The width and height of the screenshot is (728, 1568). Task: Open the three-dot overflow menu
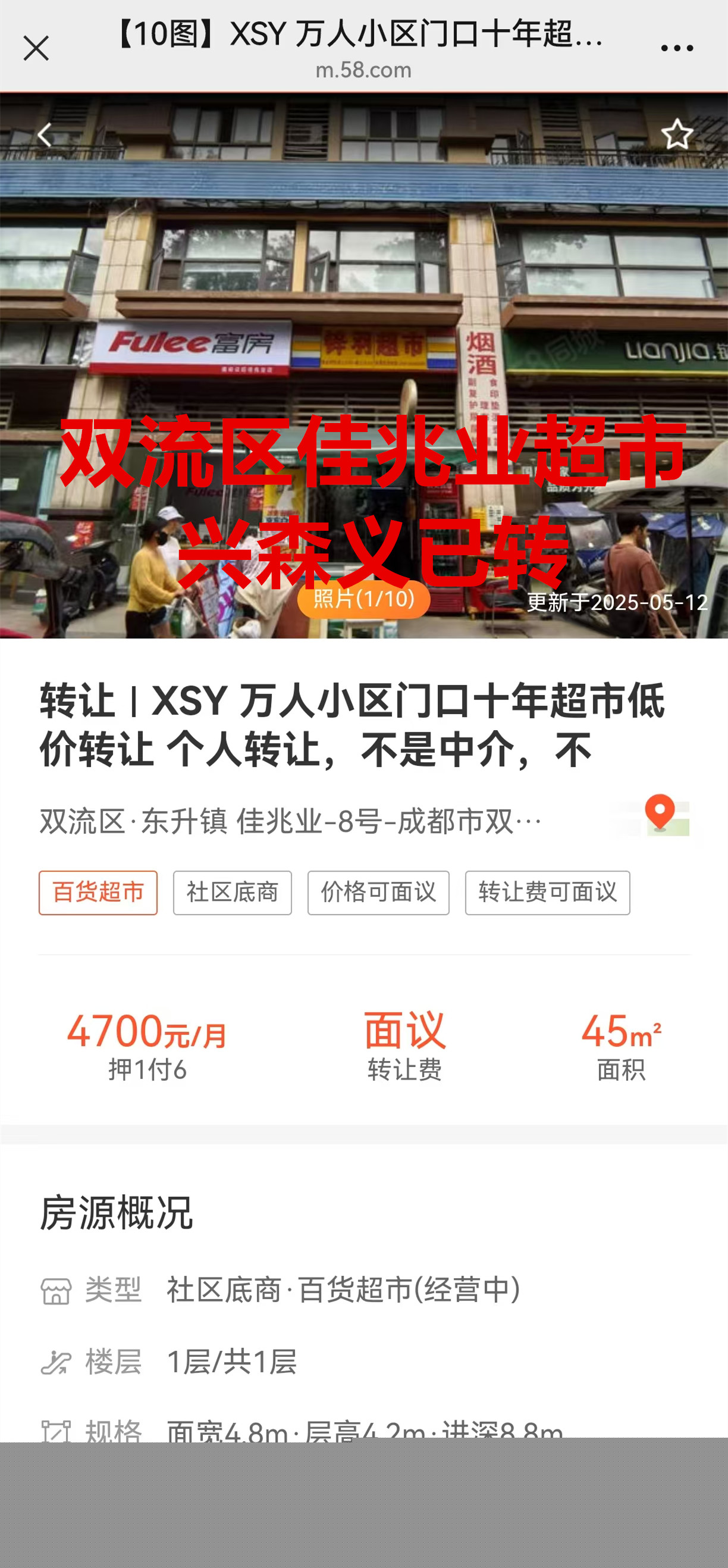pyautogui.click(x=676, y=48)
